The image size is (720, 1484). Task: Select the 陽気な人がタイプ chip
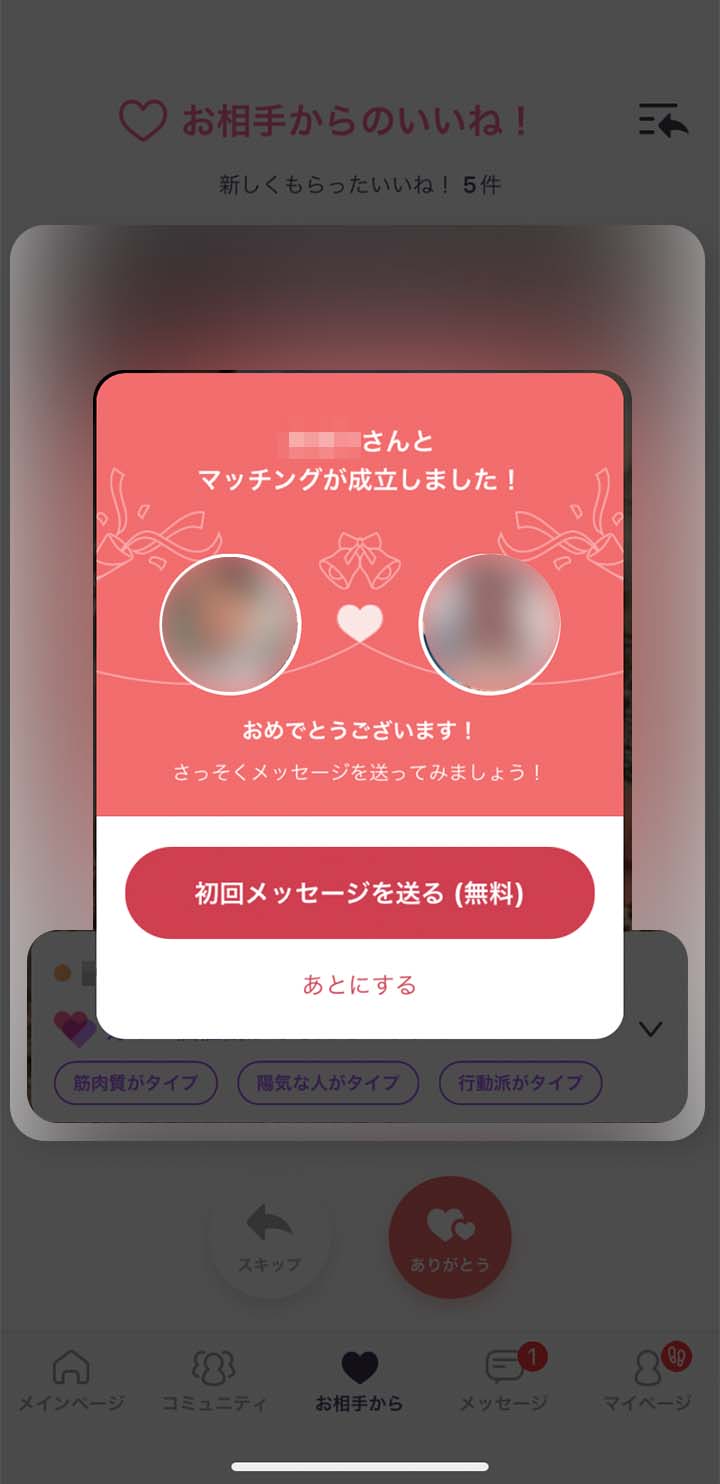coord(328,1082)
